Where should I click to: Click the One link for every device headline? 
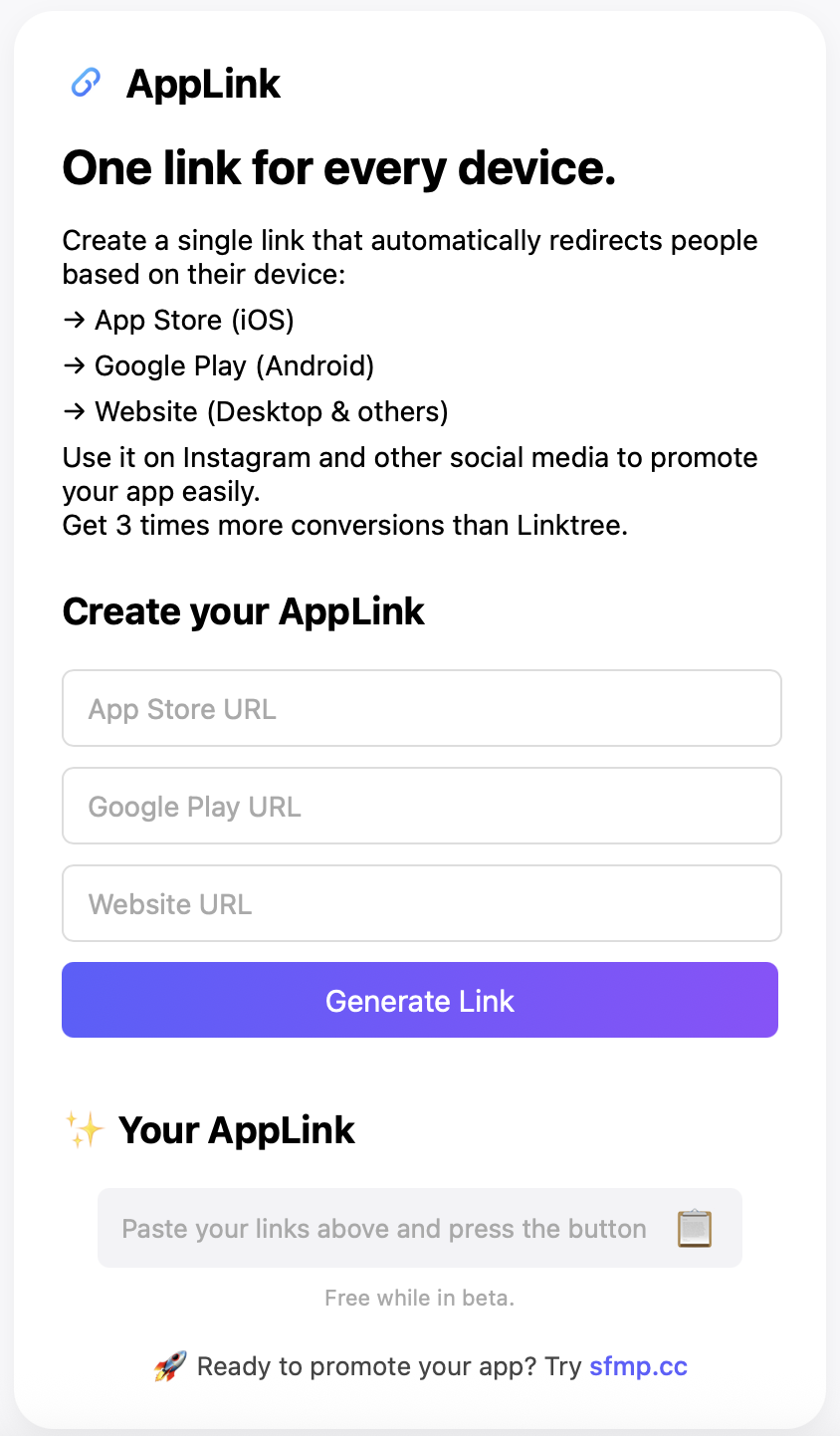pos(339,167)
